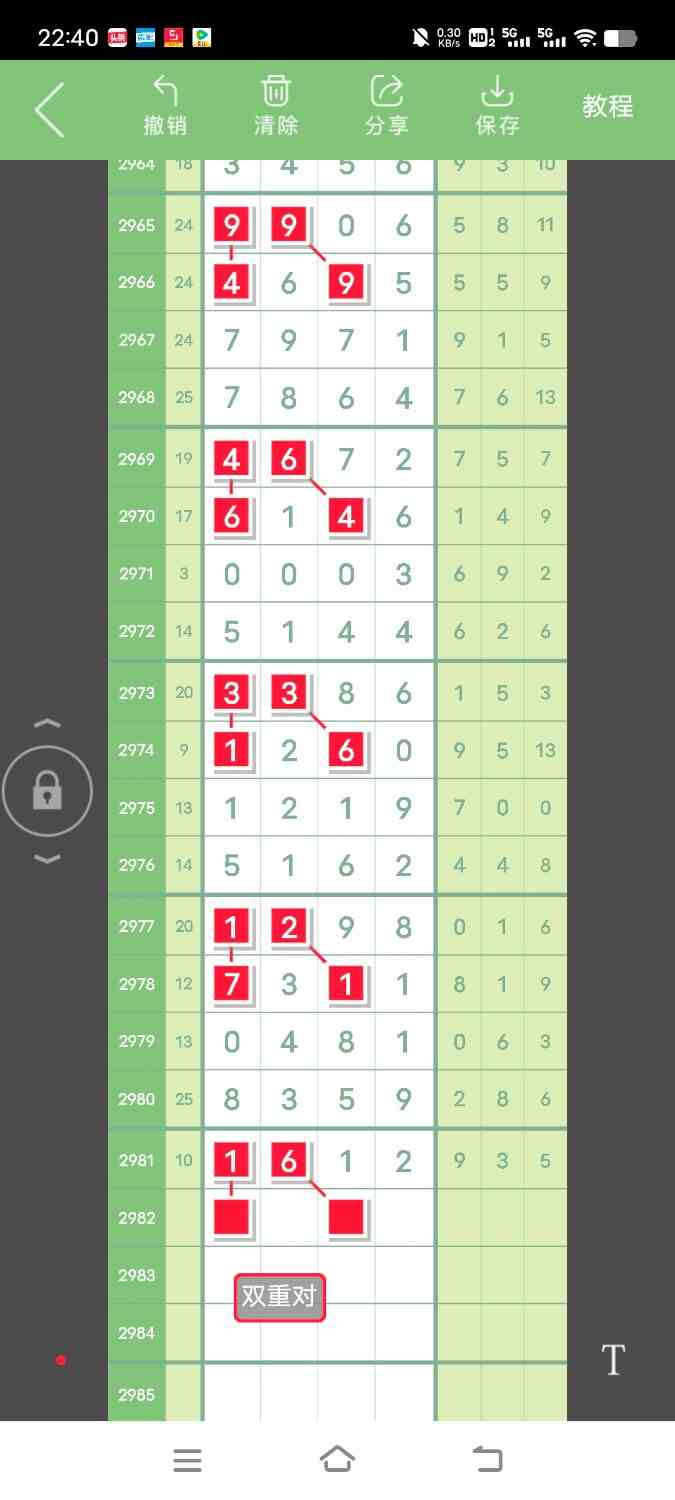Tap the up chevron above the lock
This screenshot has width=675, height=1500.
(x=47, y=724)
